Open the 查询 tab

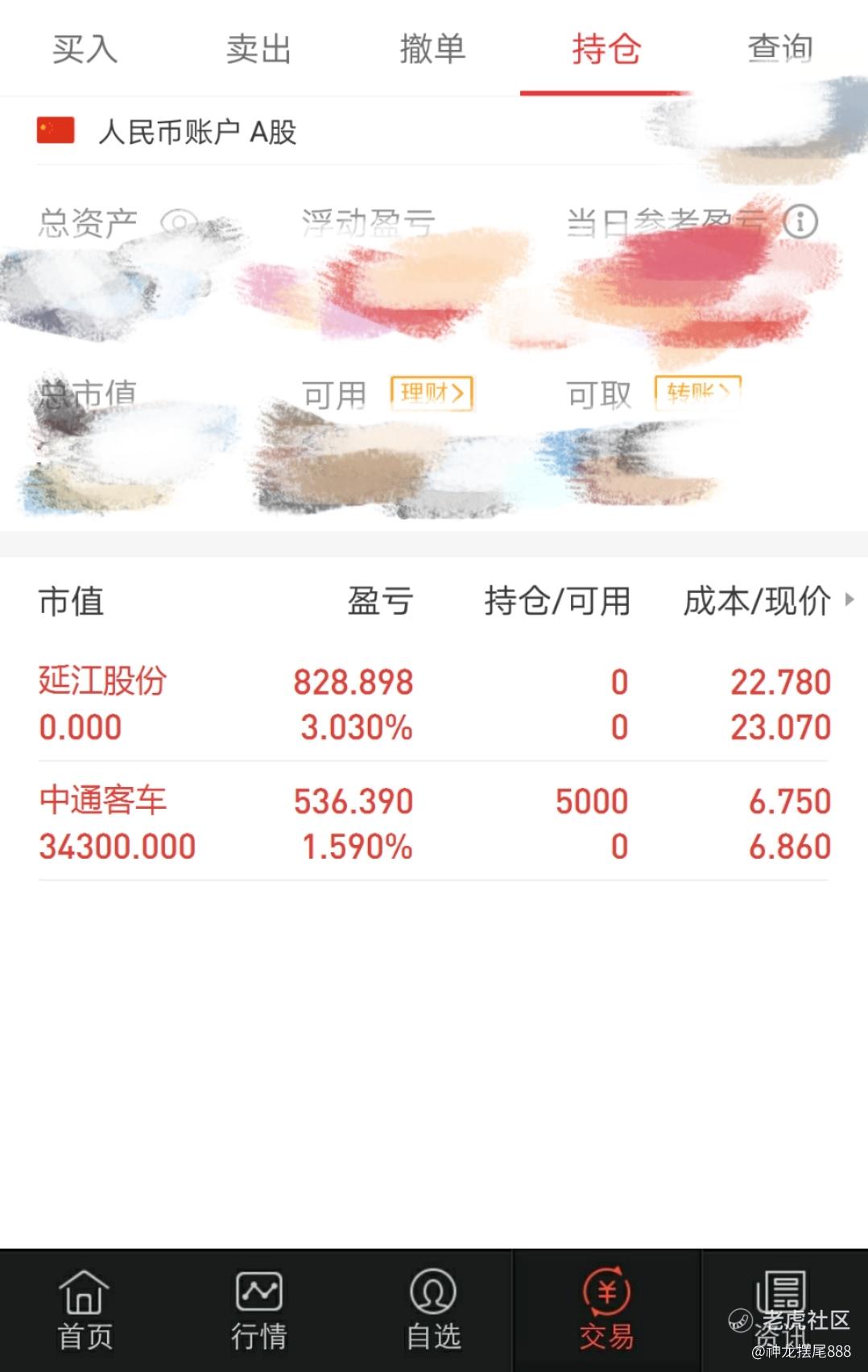click(x=780, y=49)
